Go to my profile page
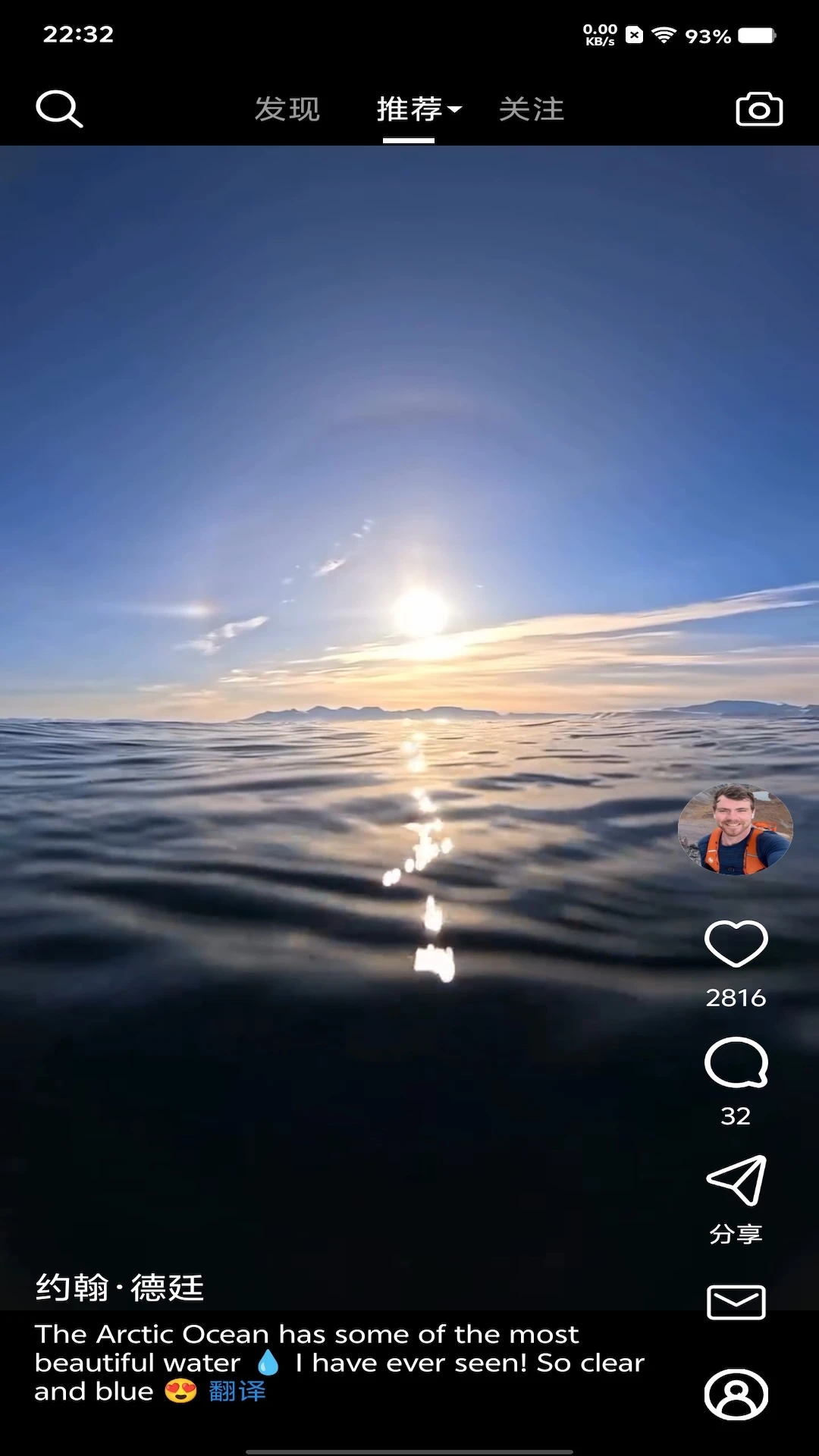 tap(736, 1394)
